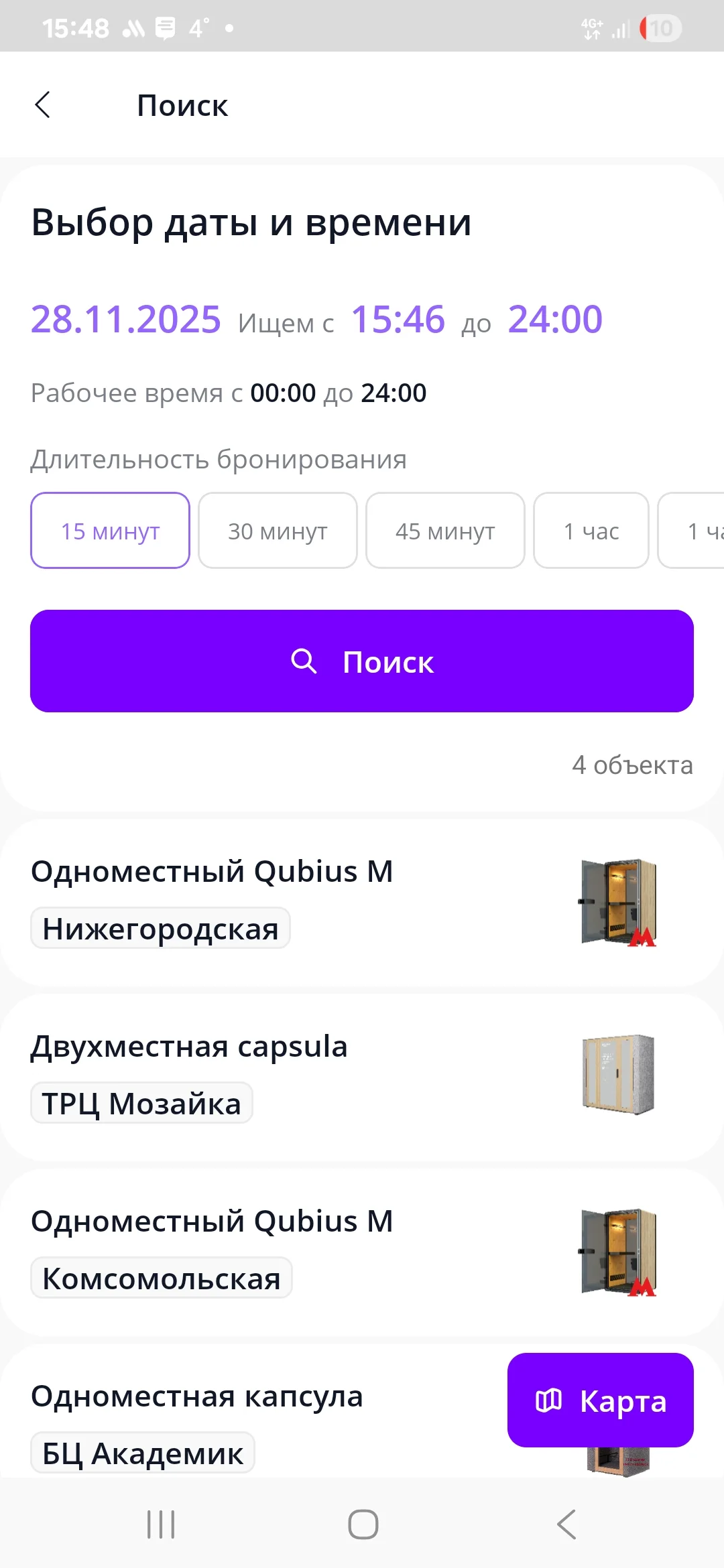Open Одноместный Qubius M at Комсомольская
Screen dimensions: 724x1568
[362, 1252]
